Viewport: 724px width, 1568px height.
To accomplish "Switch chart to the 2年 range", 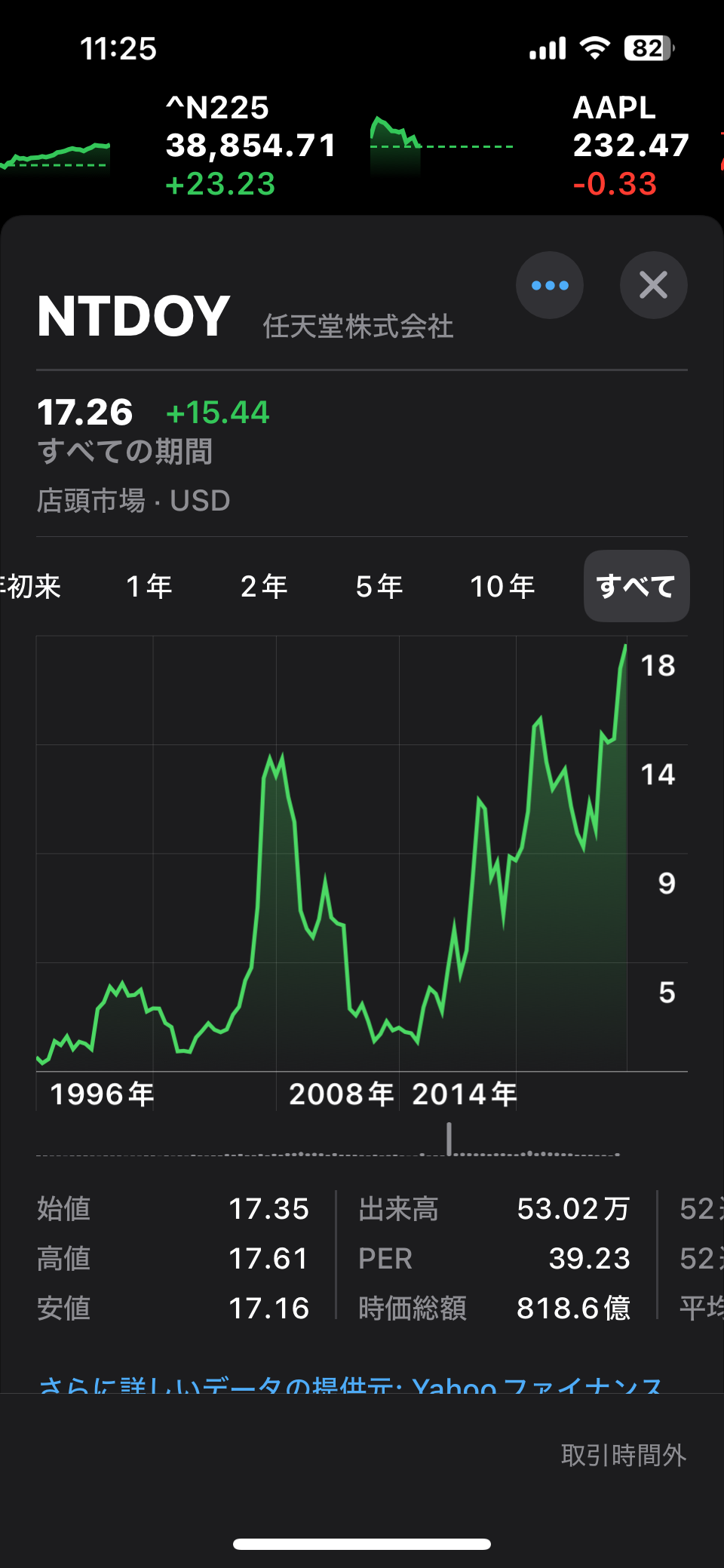I will tap(264, 586).
